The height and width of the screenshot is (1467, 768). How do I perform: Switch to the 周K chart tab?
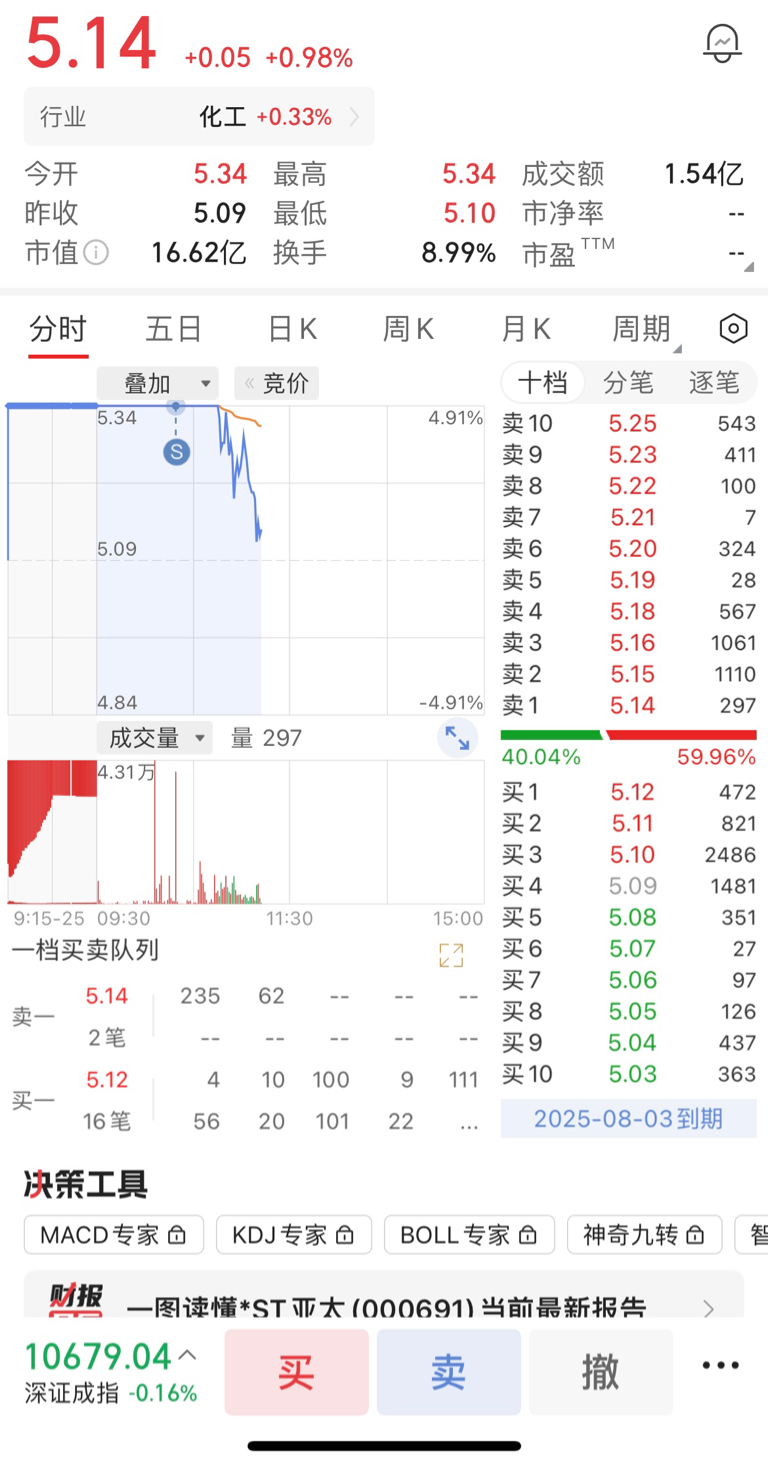(x=409, y=329)
